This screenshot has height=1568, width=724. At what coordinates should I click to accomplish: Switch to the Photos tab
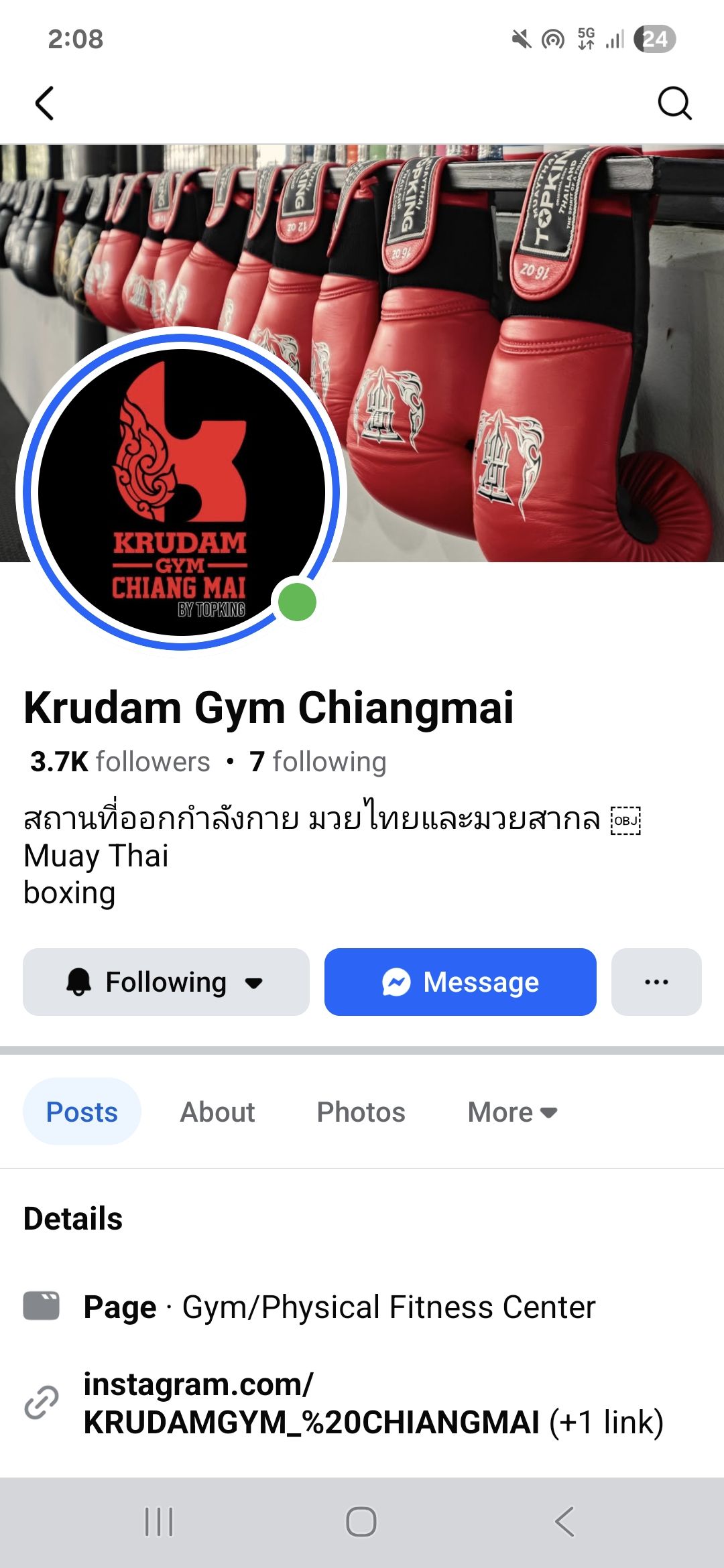(x=361, y=1112)
